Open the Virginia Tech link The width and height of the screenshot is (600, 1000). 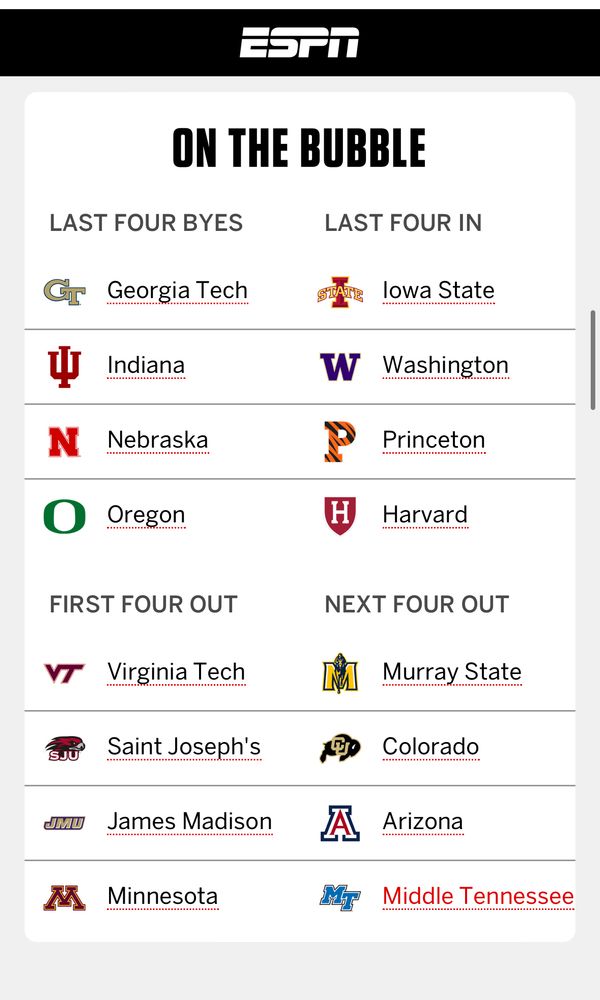(176, 672)
